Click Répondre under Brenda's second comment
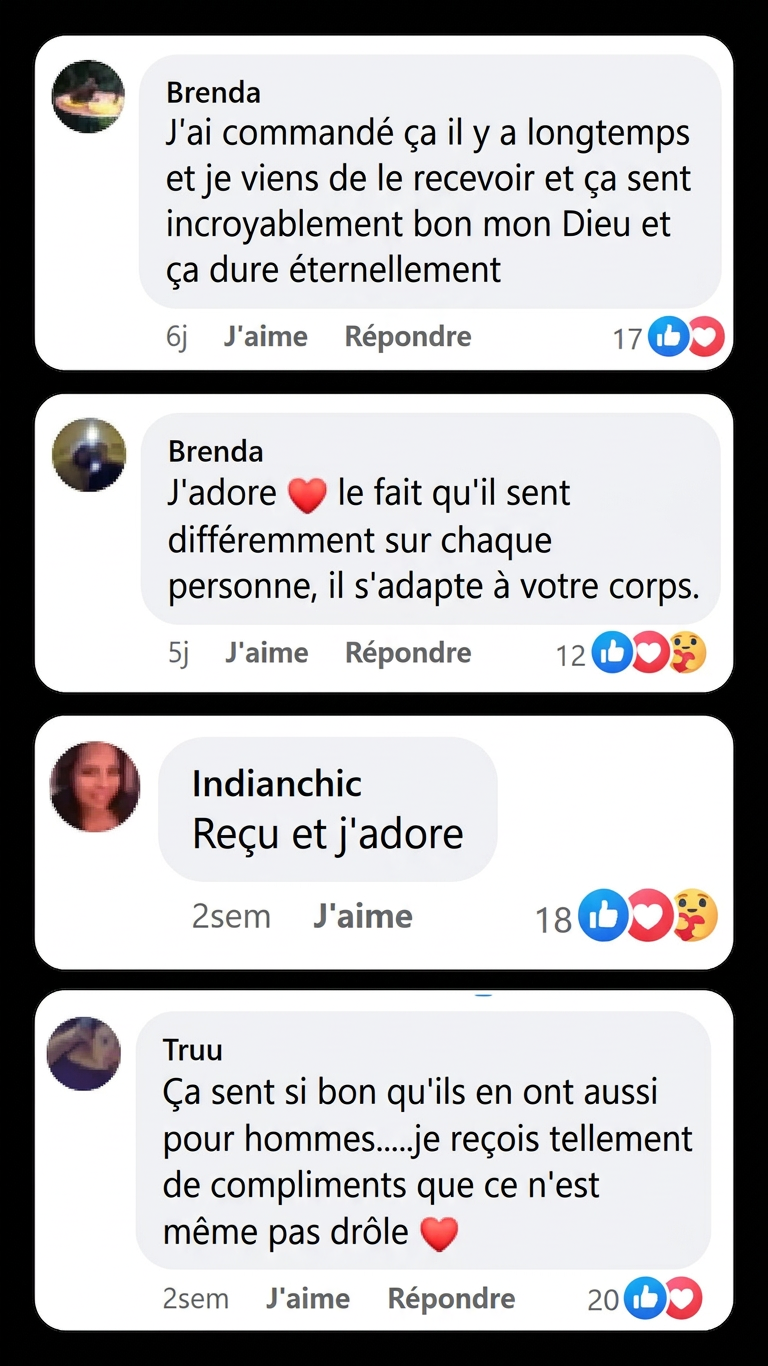 407,653
